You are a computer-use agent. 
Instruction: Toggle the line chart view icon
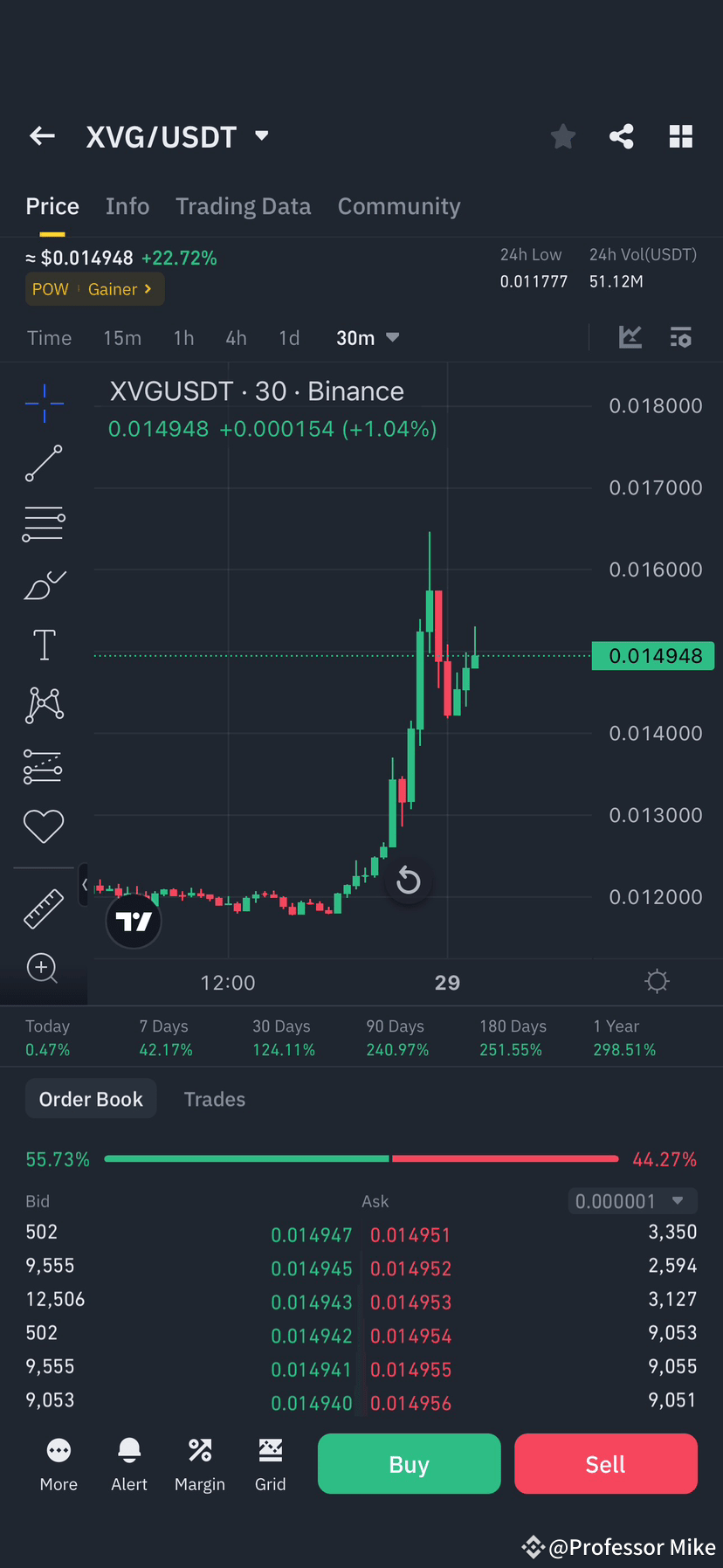pos(630,337)
